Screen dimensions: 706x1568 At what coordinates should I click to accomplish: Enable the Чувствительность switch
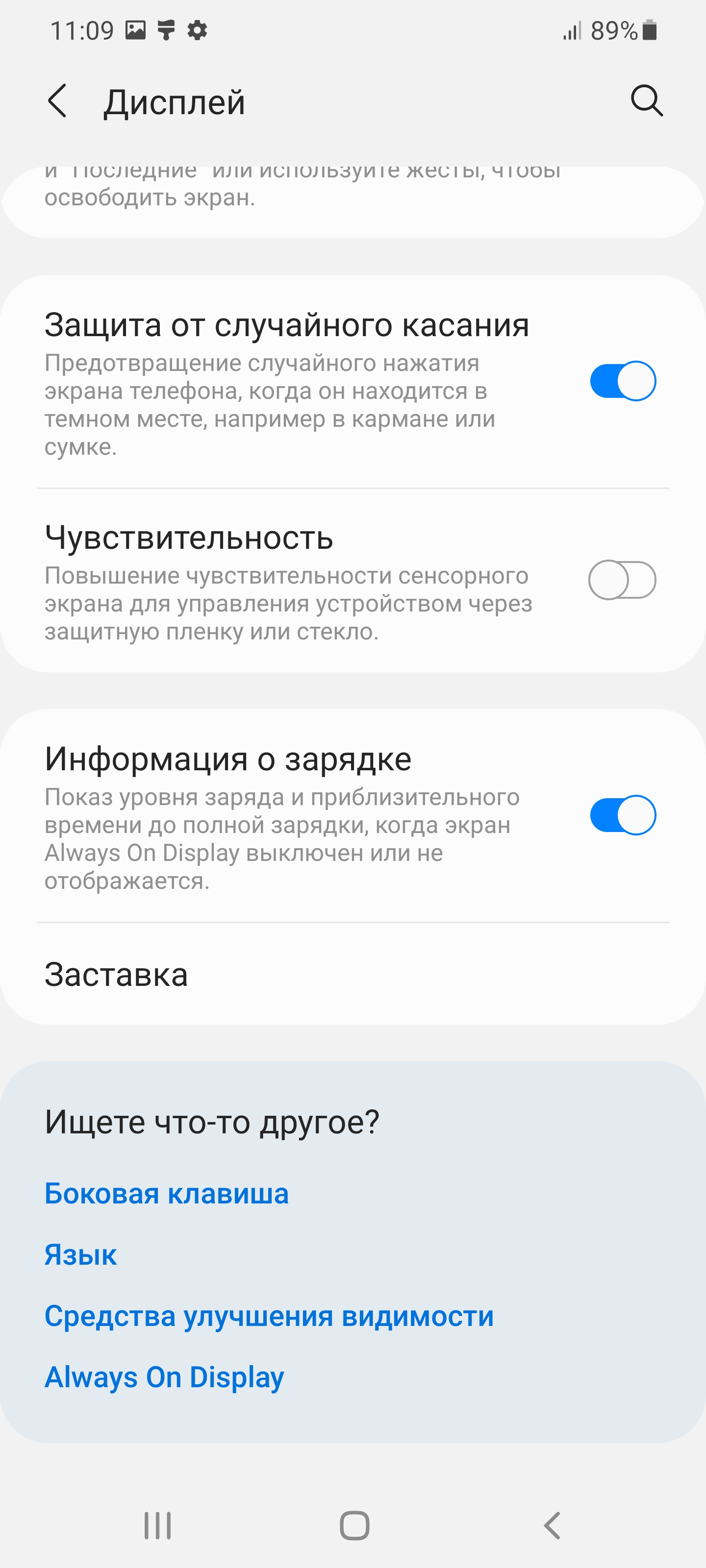click(622, 580)
